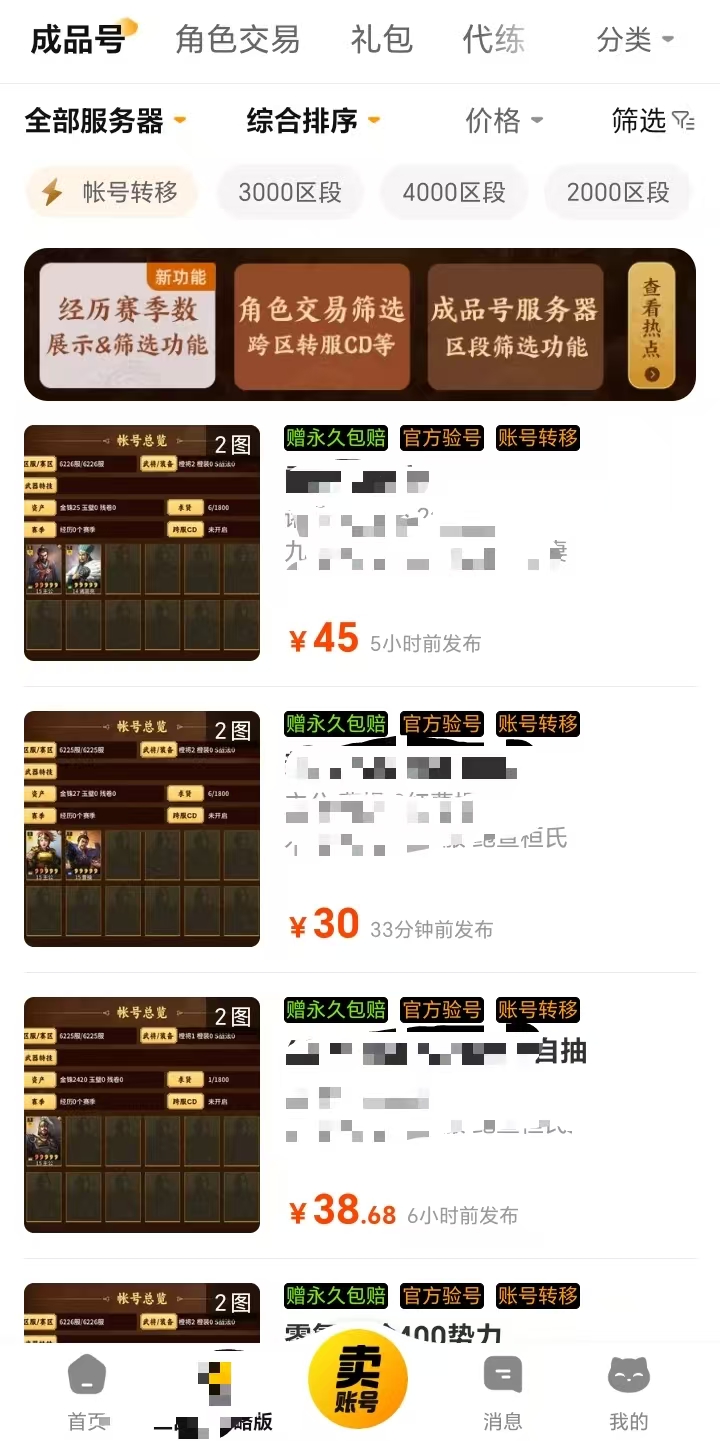Select the 帐号转移 chip
720x1441 pixels.
(110, 192)
